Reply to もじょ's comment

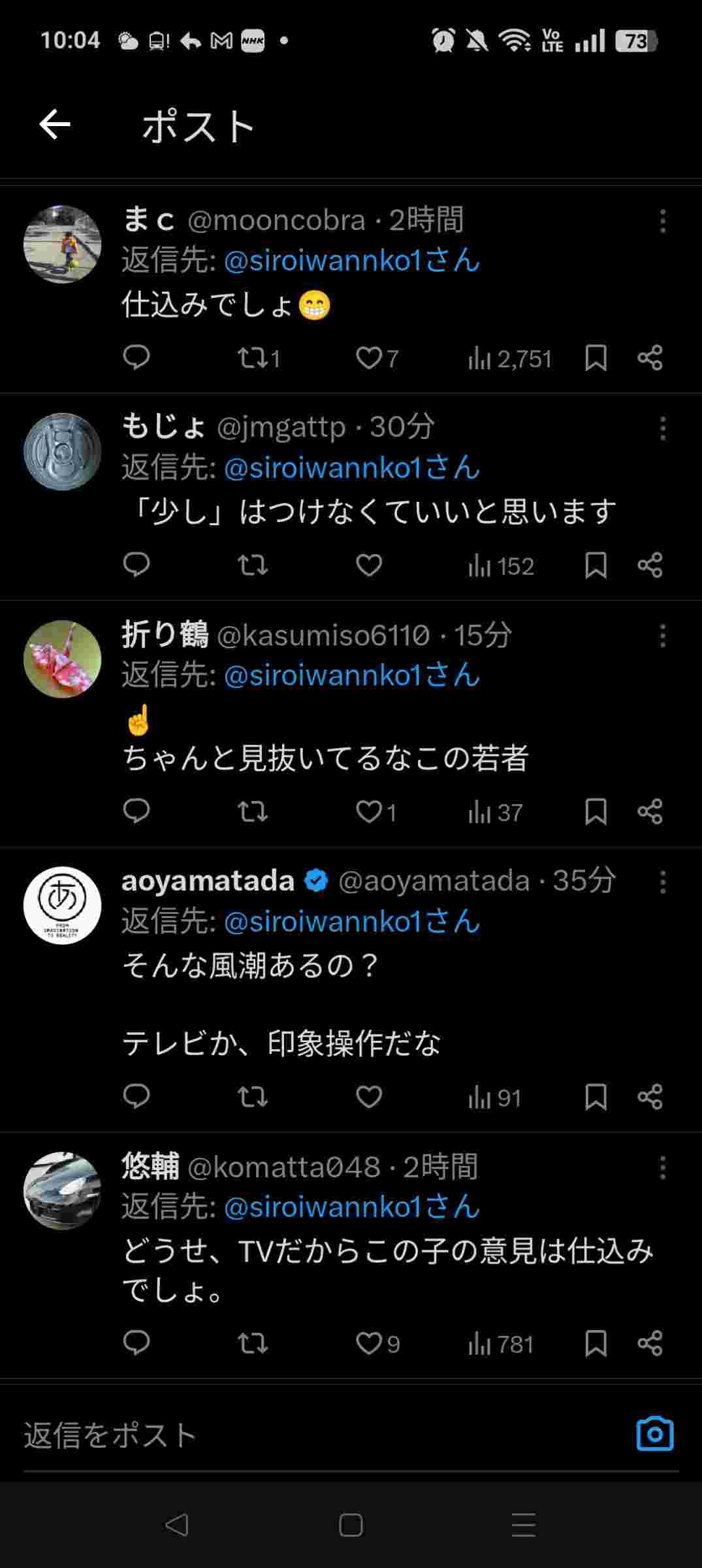point(136,565)
